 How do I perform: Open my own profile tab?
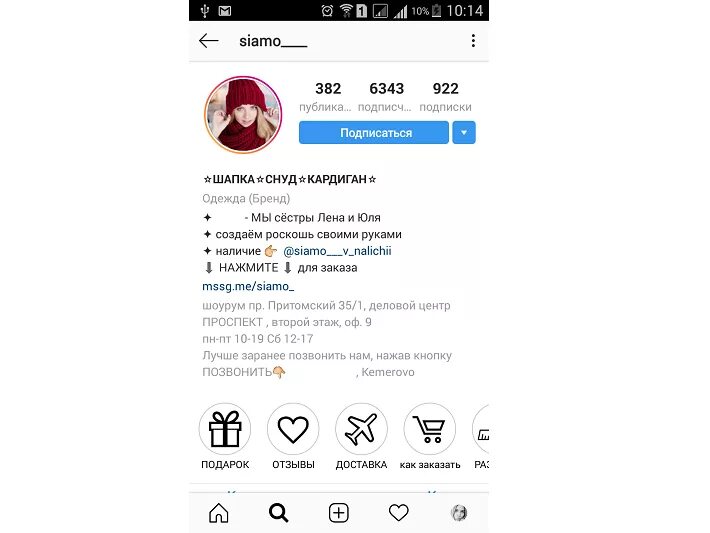(459, 513)
